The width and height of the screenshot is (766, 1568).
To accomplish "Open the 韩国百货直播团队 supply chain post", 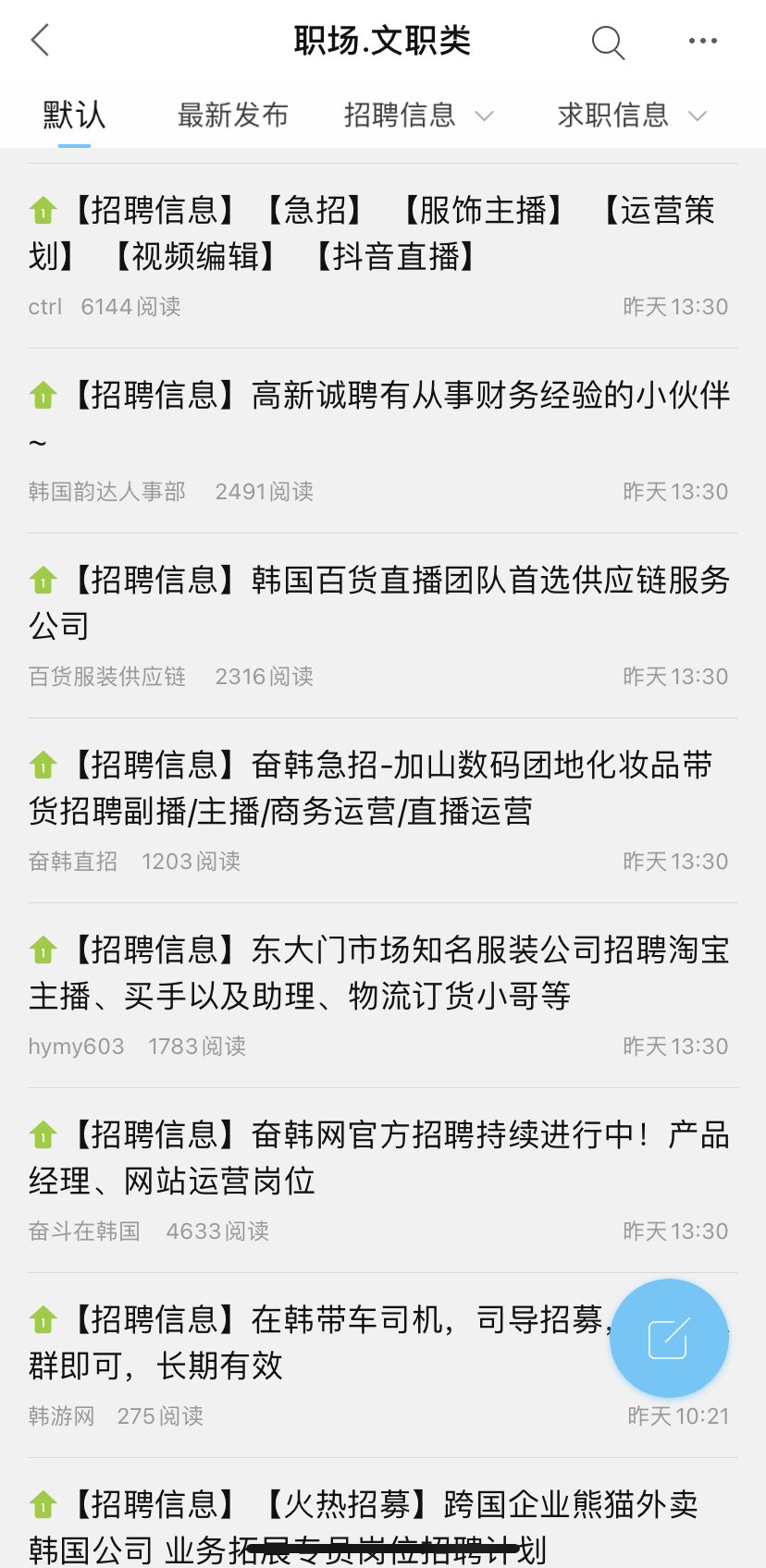I will tap(383, 603).
